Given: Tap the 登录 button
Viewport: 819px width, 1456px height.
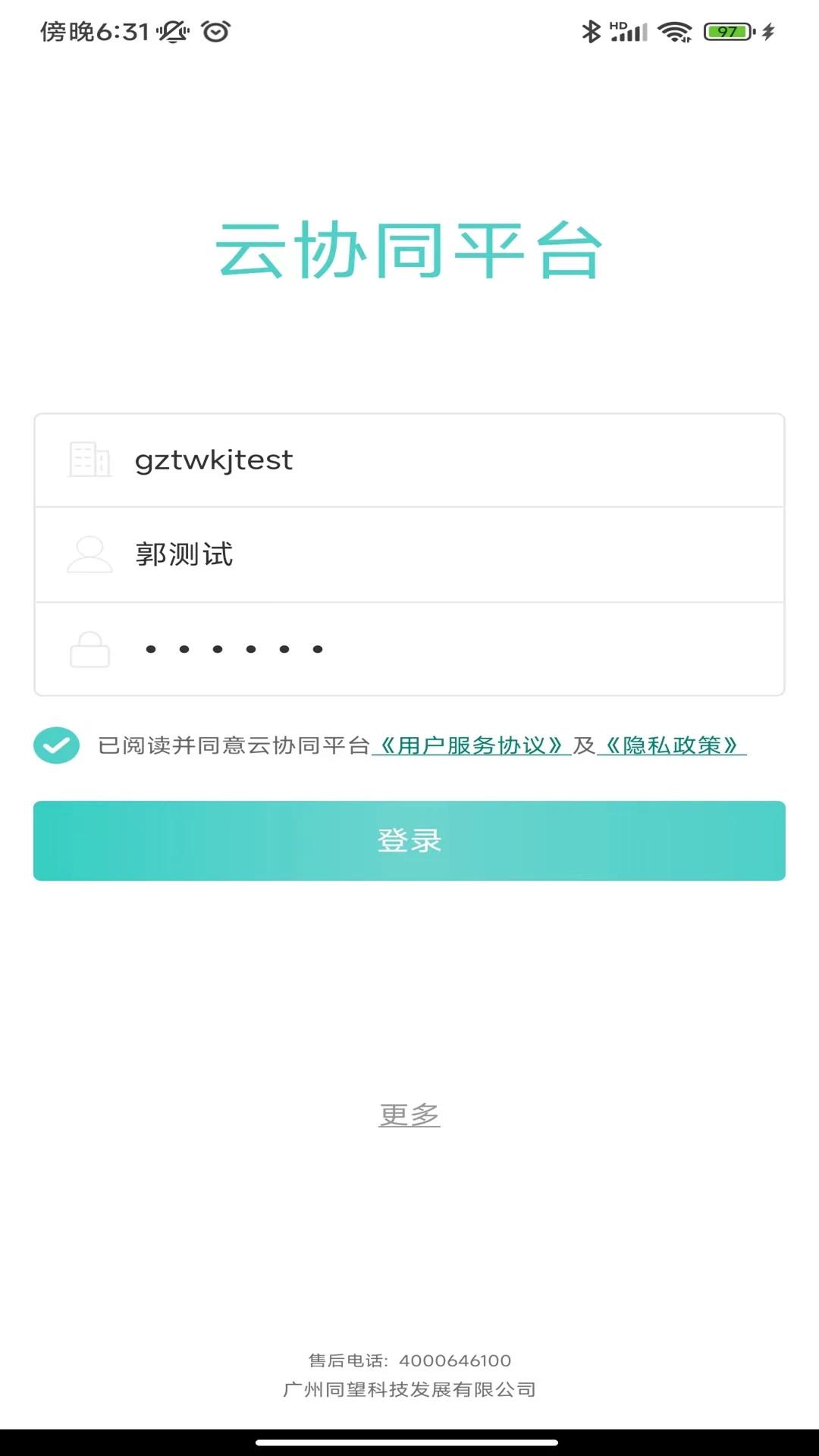Looking at the screenshot, I should point(409,840).
